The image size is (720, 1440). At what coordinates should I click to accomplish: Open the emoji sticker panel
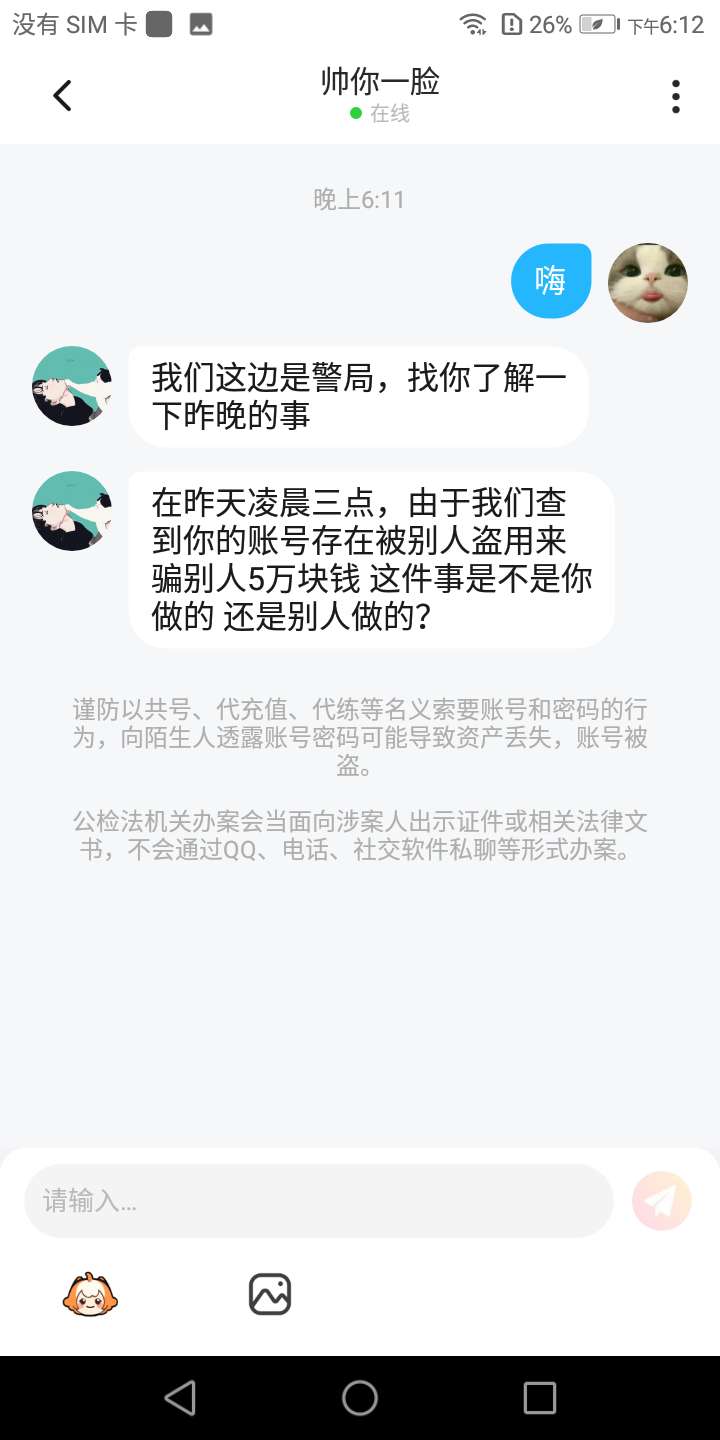coord(90,1295)
